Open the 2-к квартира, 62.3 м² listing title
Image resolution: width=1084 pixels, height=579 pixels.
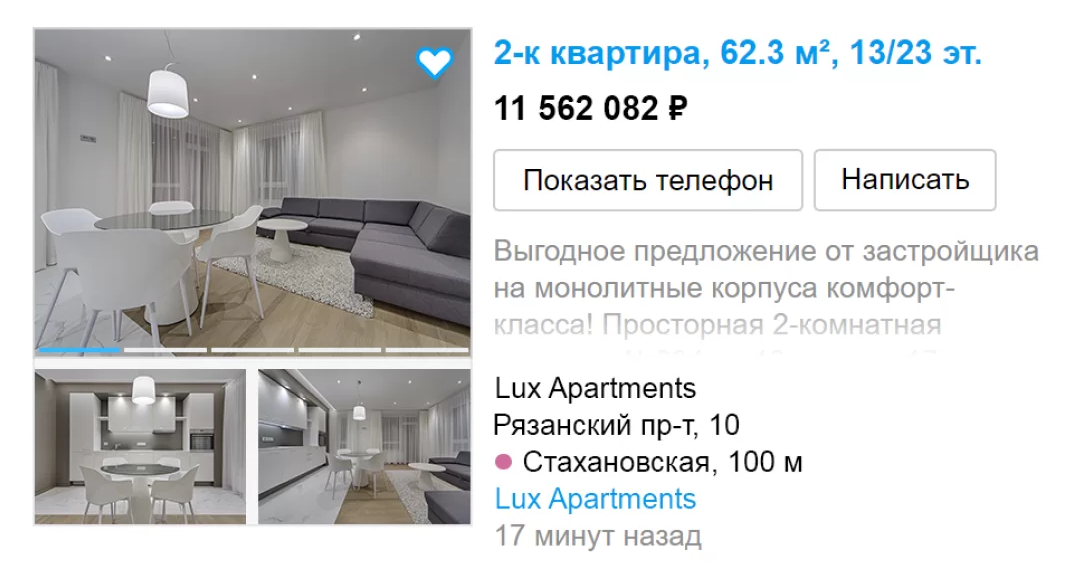pyautogui.click(x=738, y=54)
